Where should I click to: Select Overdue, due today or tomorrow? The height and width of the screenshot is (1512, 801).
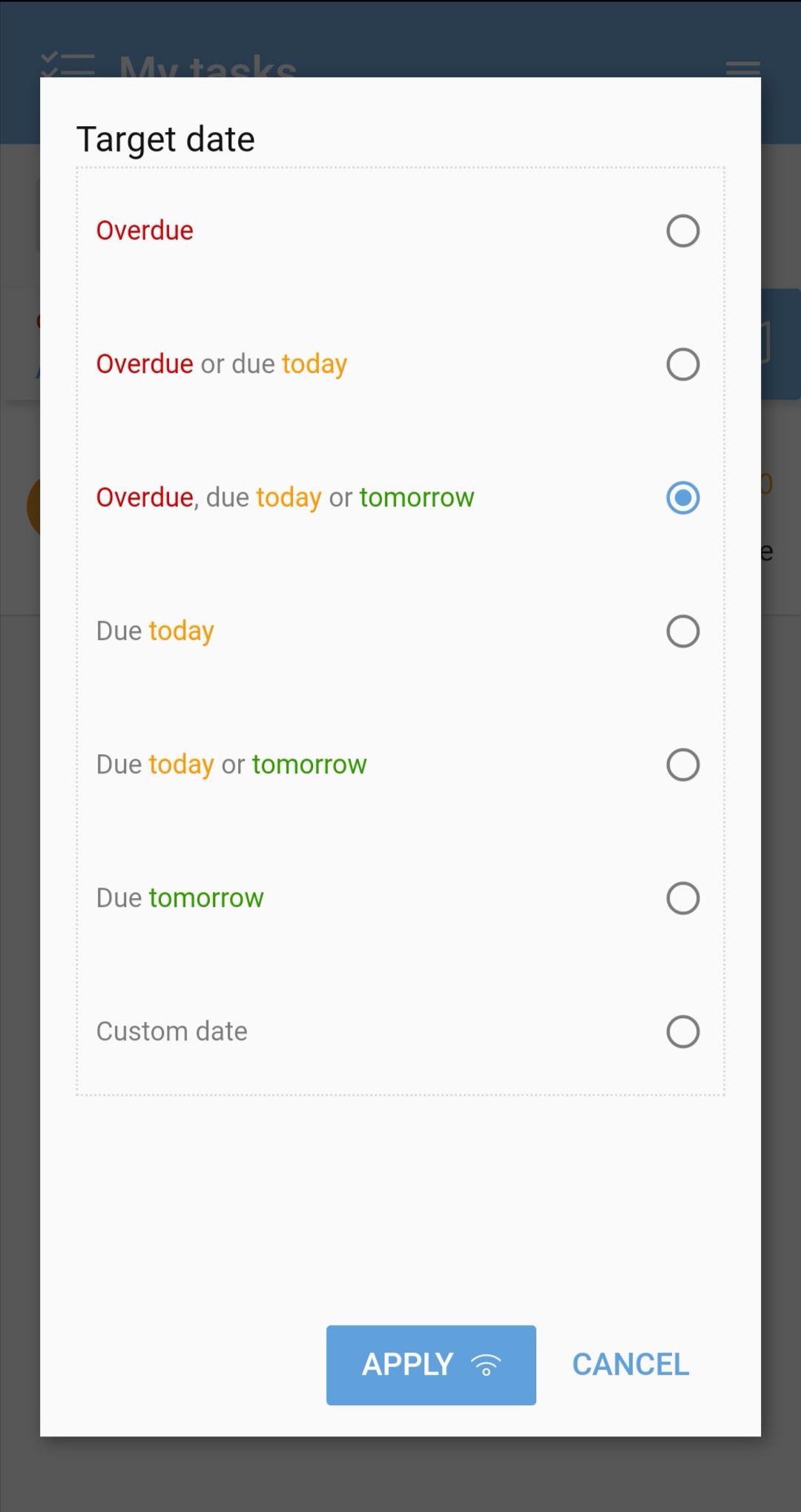click(x=682, y=498)
